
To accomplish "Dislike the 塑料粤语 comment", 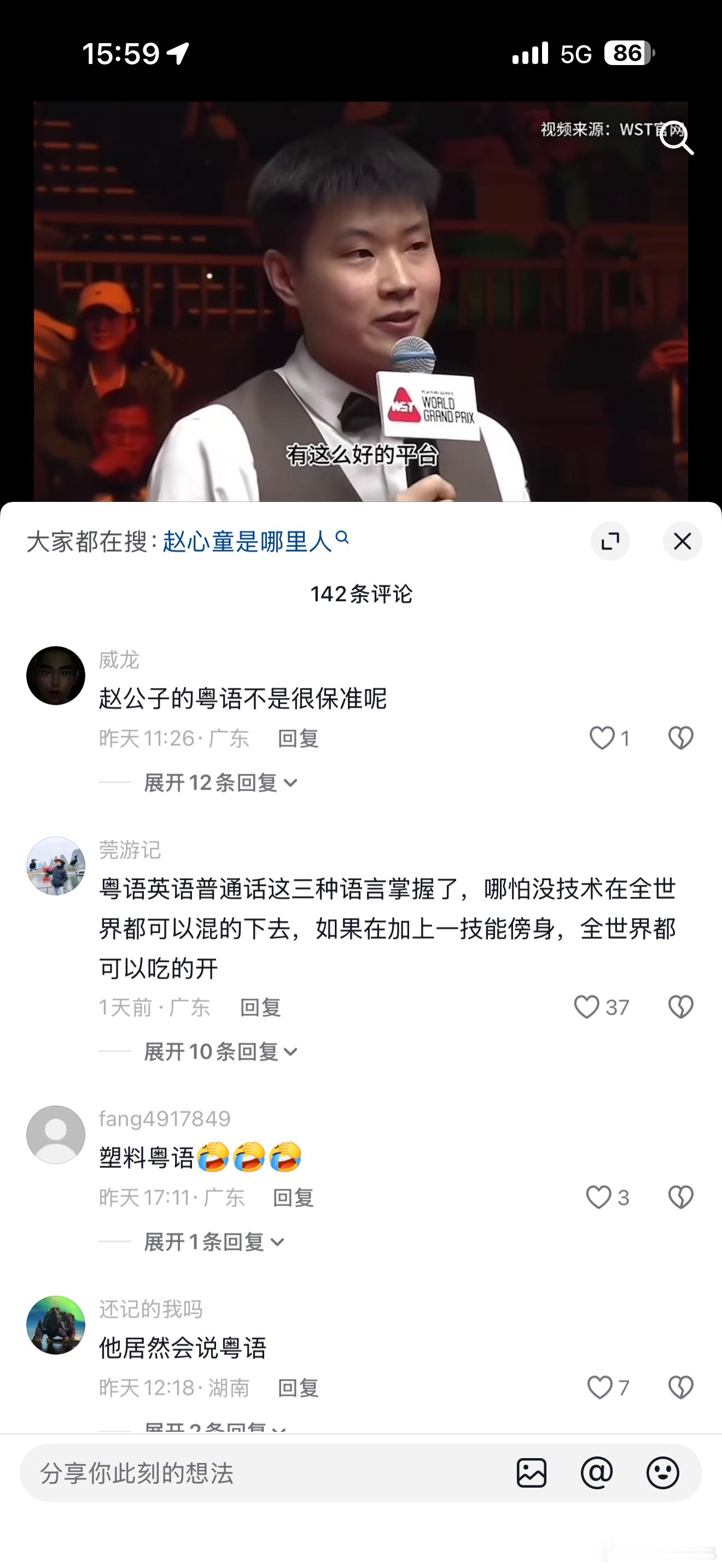I will pyautogui.click(x=680, y=1197).
